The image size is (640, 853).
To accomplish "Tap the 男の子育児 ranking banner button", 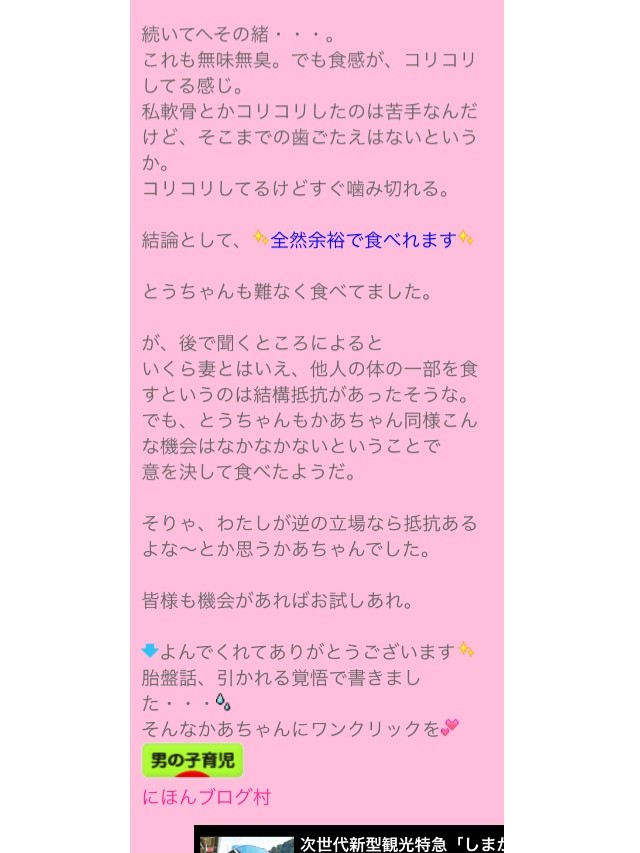I will tap(193, 761).
